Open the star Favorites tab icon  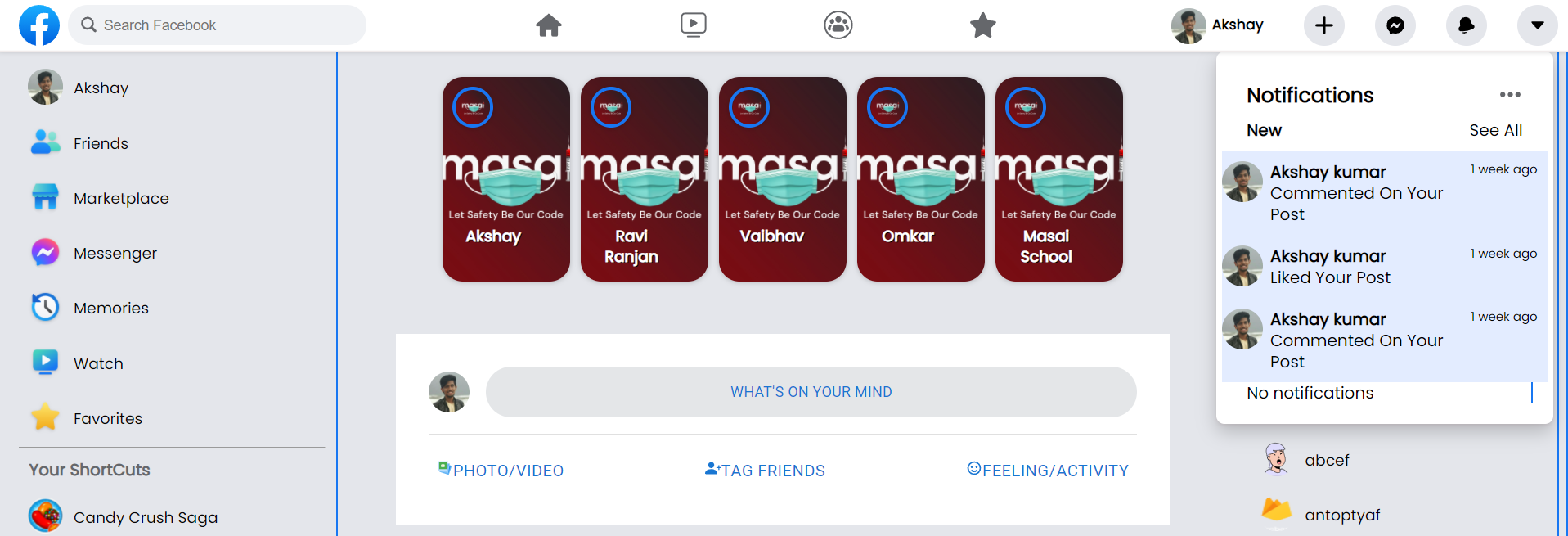tap(982, 25)
